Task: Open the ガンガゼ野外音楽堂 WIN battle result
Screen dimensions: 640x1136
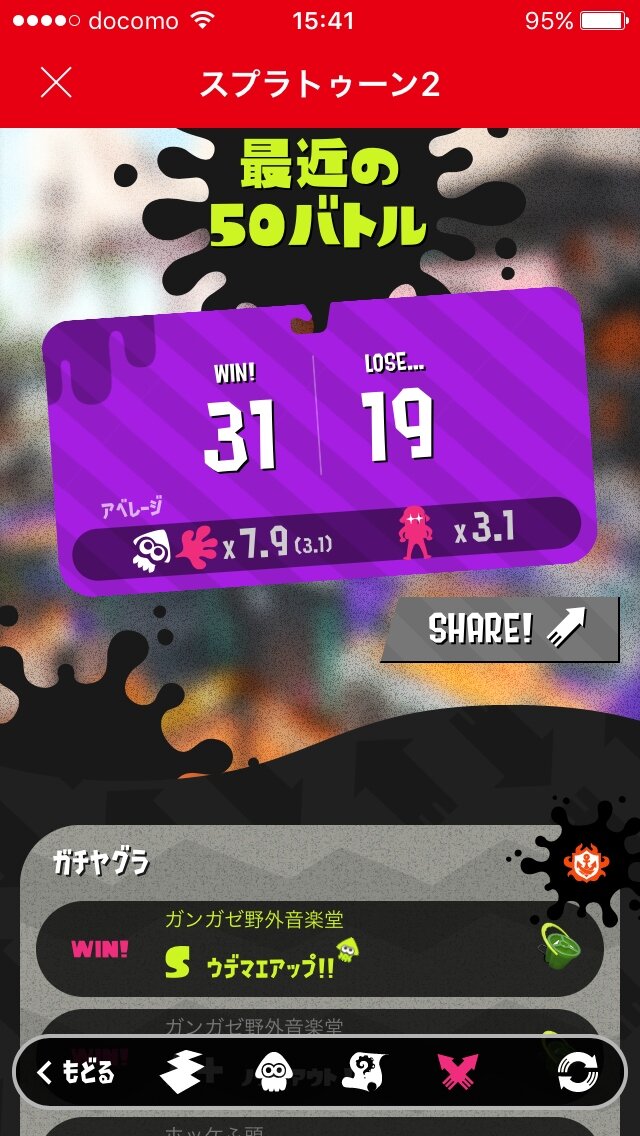Action: 320,947
